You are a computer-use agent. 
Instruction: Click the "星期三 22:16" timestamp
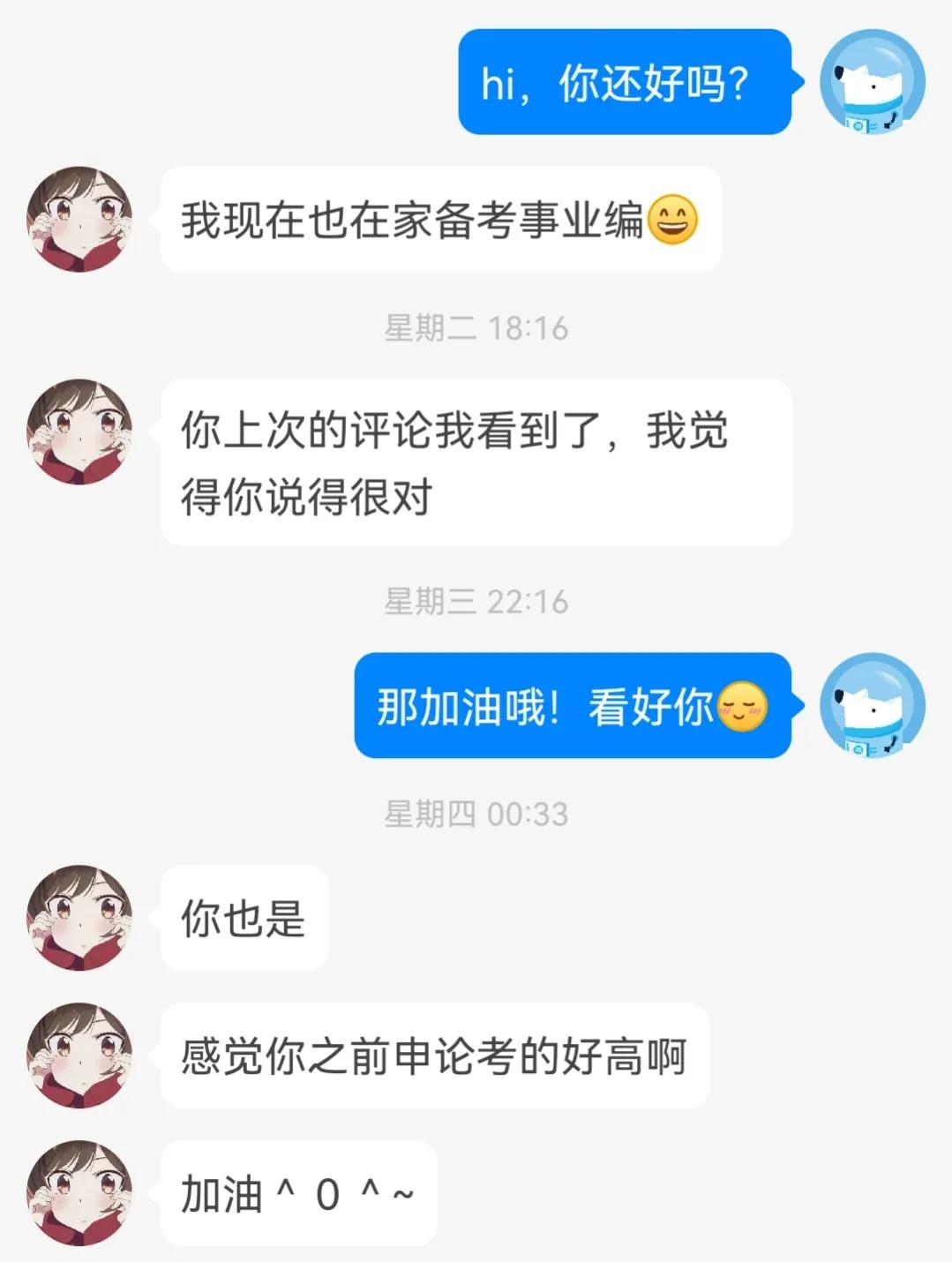476,600
